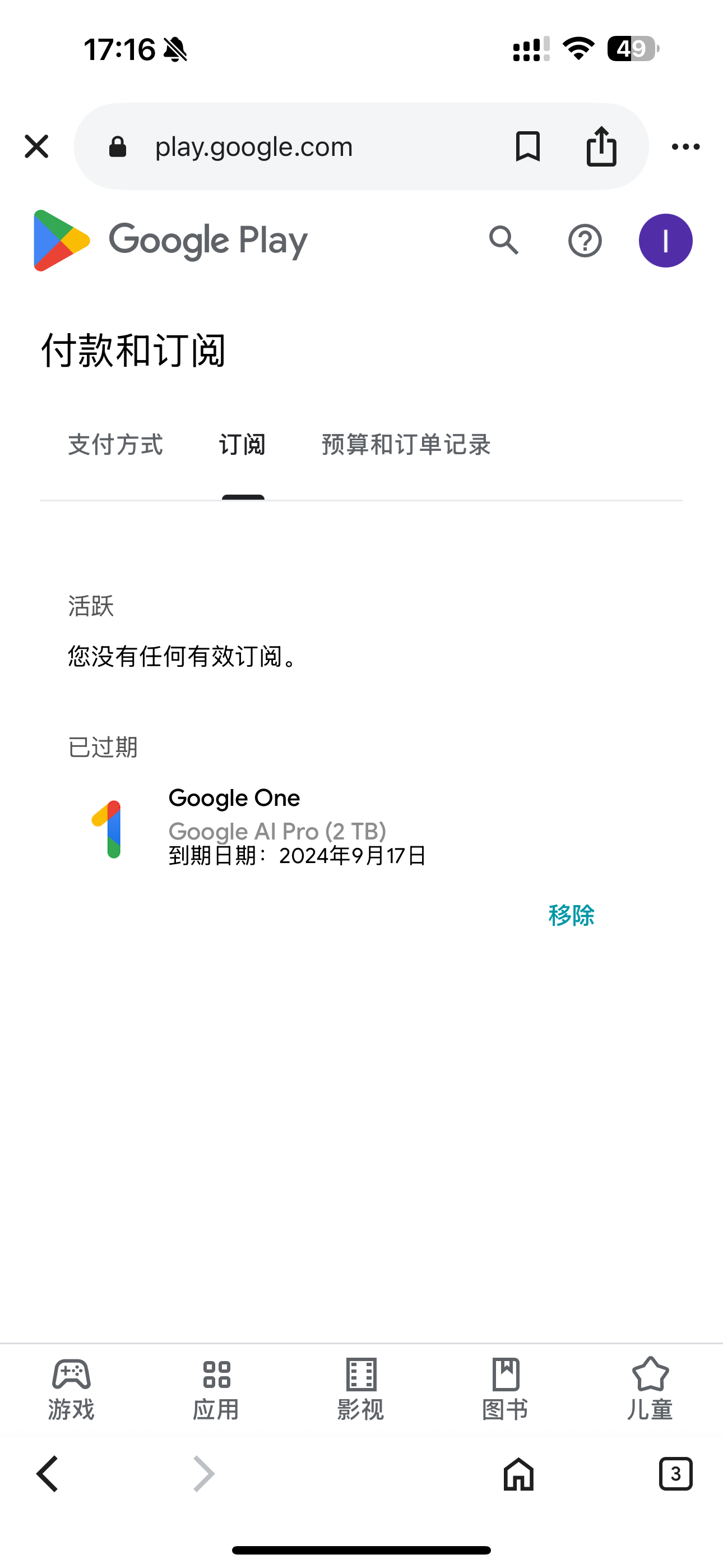Open the account avatar menu
The height and width of the screenshot is (1568, 723).
point(665,241)
